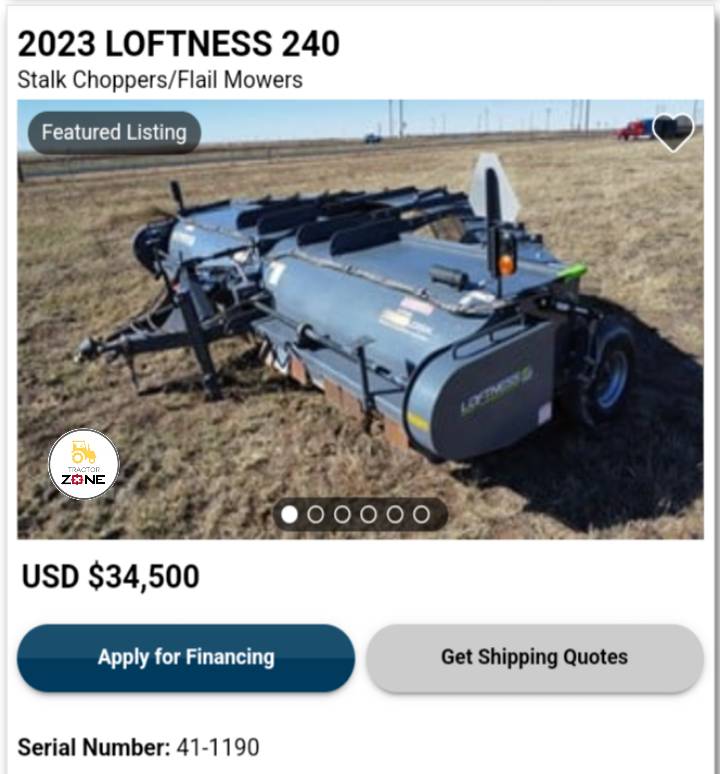This screenshot has width=720, height=774.
Task: Open the Loftness 240 listing photo
Action: point(360,320)
